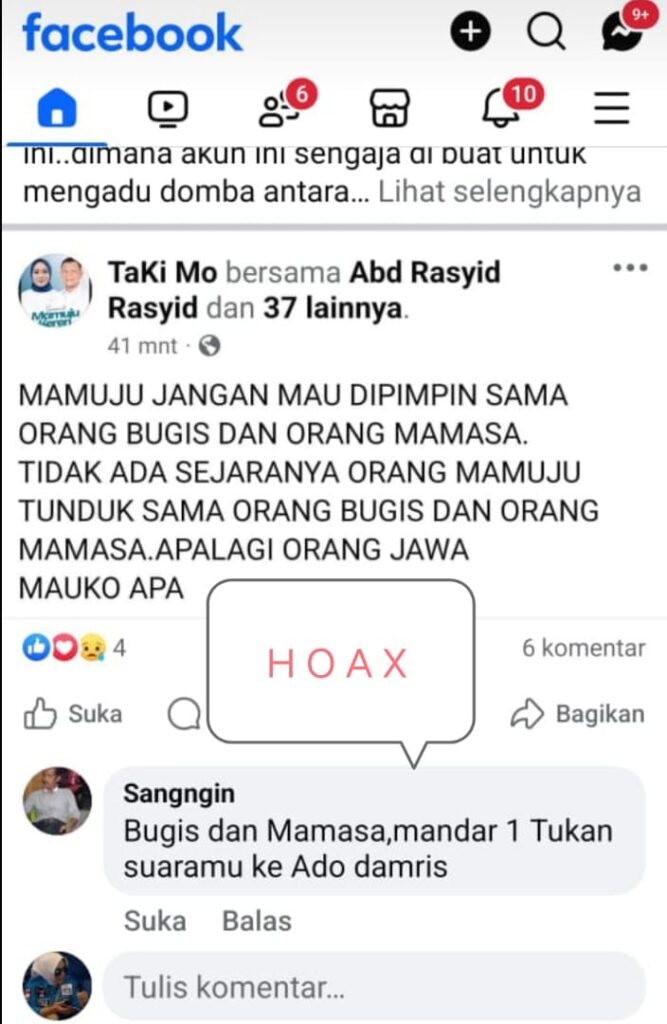Open the notifications bell
The height and width of the screenshot is (1024, 667).
500,108
